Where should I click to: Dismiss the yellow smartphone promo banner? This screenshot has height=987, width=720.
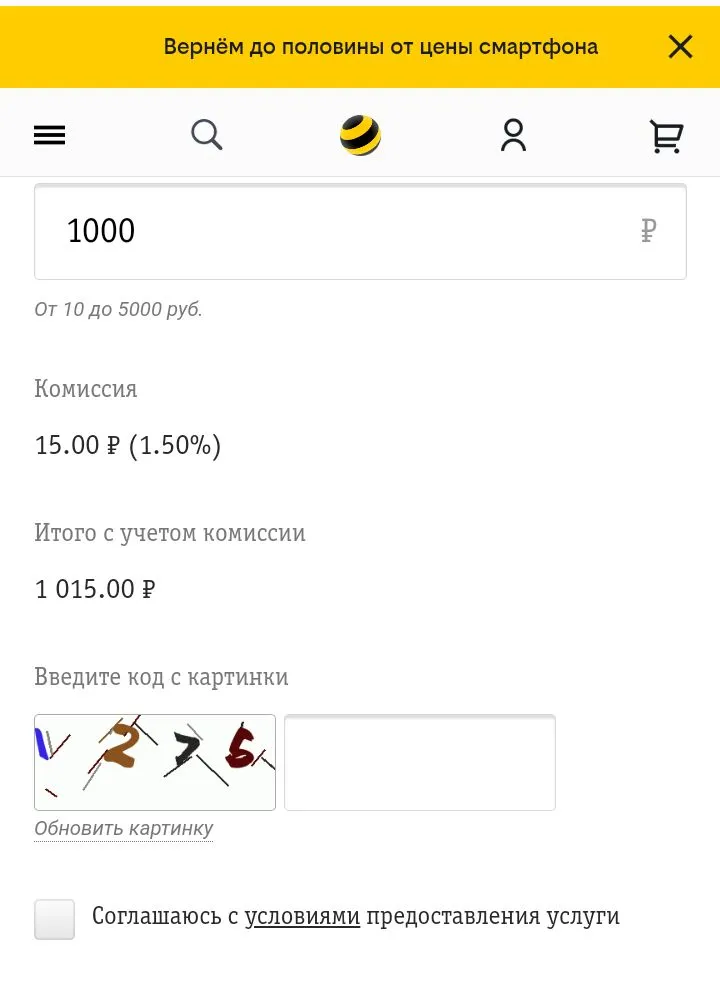(680, 47)
